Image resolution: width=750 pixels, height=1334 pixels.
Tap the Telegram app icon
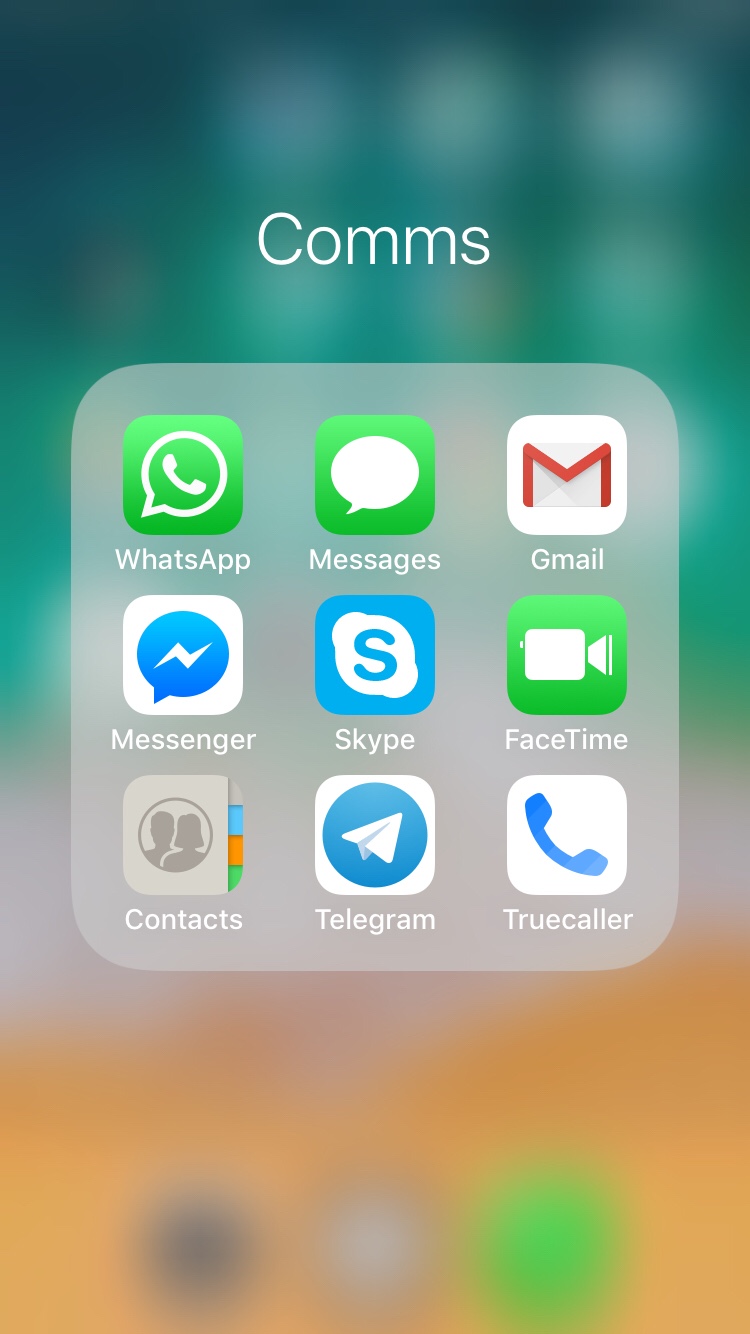pyautogui.click(x=375, y=835)
